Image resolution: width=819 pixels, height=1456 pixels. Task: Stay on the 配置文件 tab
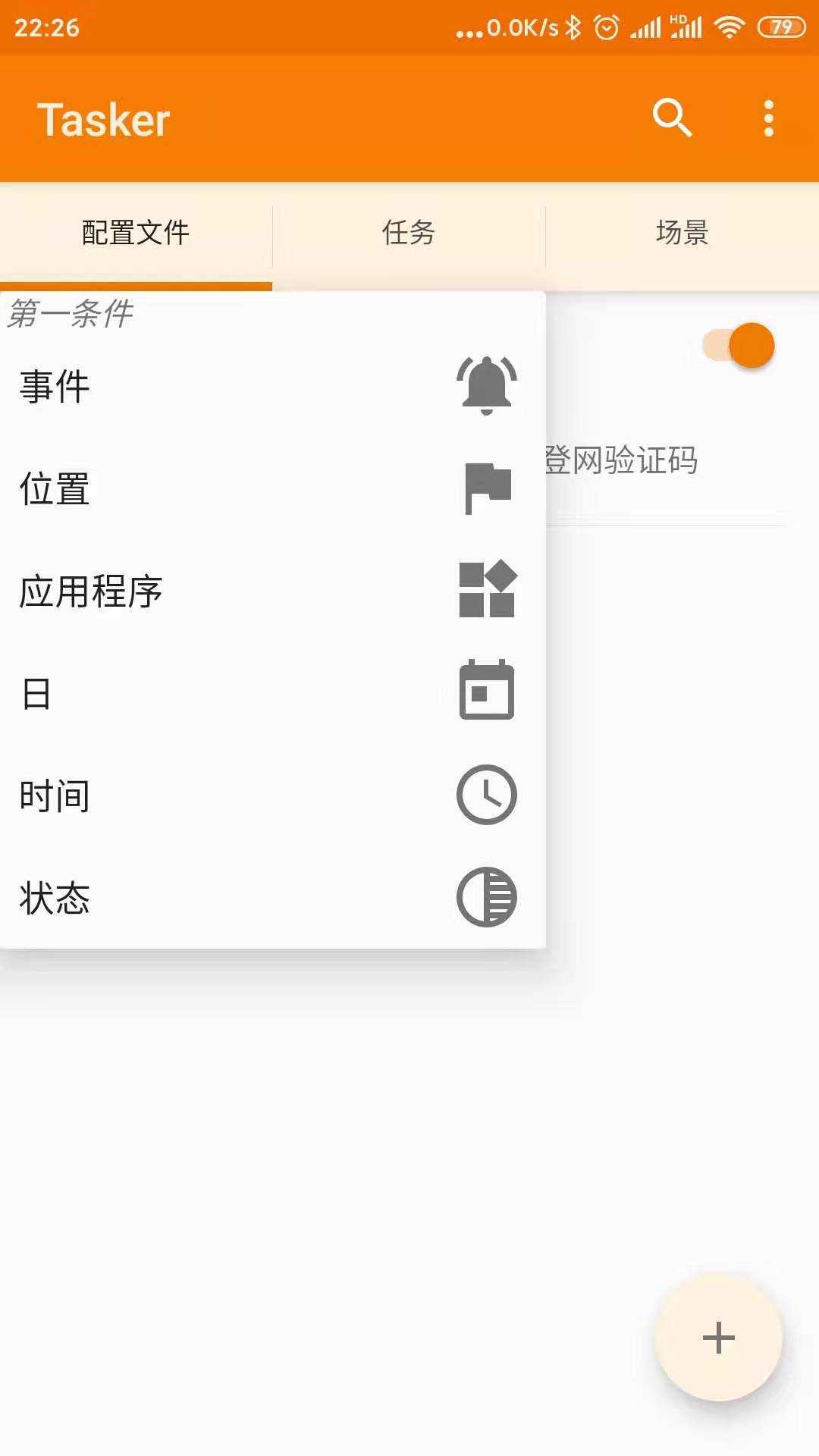(135, 233)
